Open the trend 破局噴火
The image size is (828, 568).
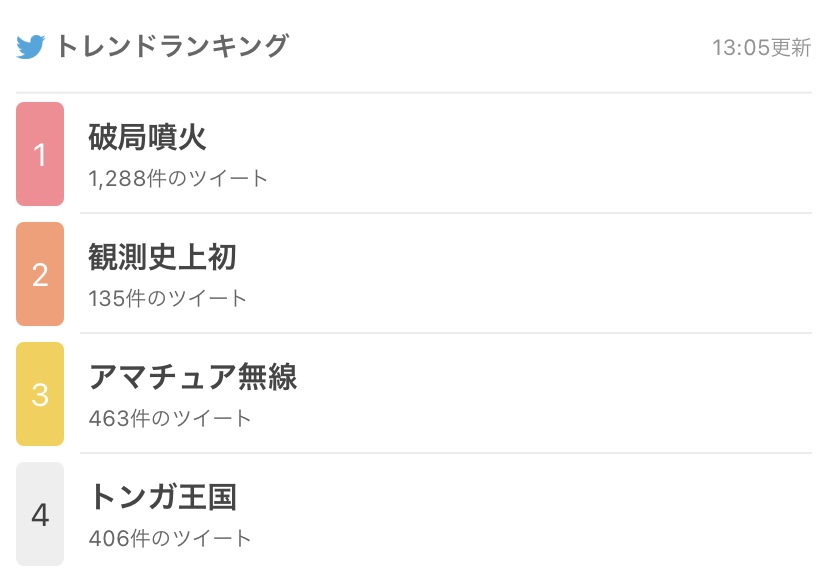[x=148, y=138]
